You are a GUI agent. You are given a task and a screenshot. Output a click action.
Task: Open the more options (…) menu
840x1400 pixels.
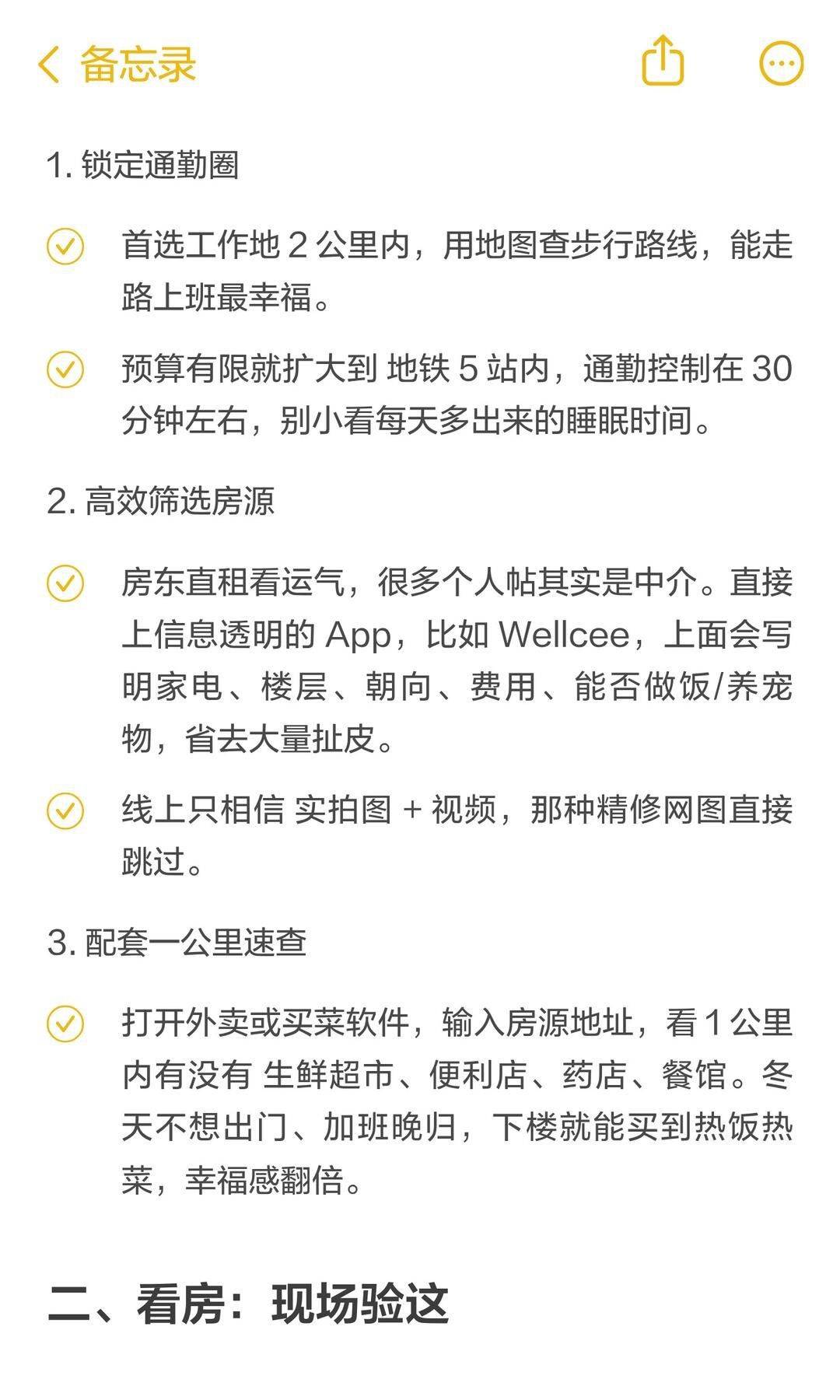[x=780, y=64]
